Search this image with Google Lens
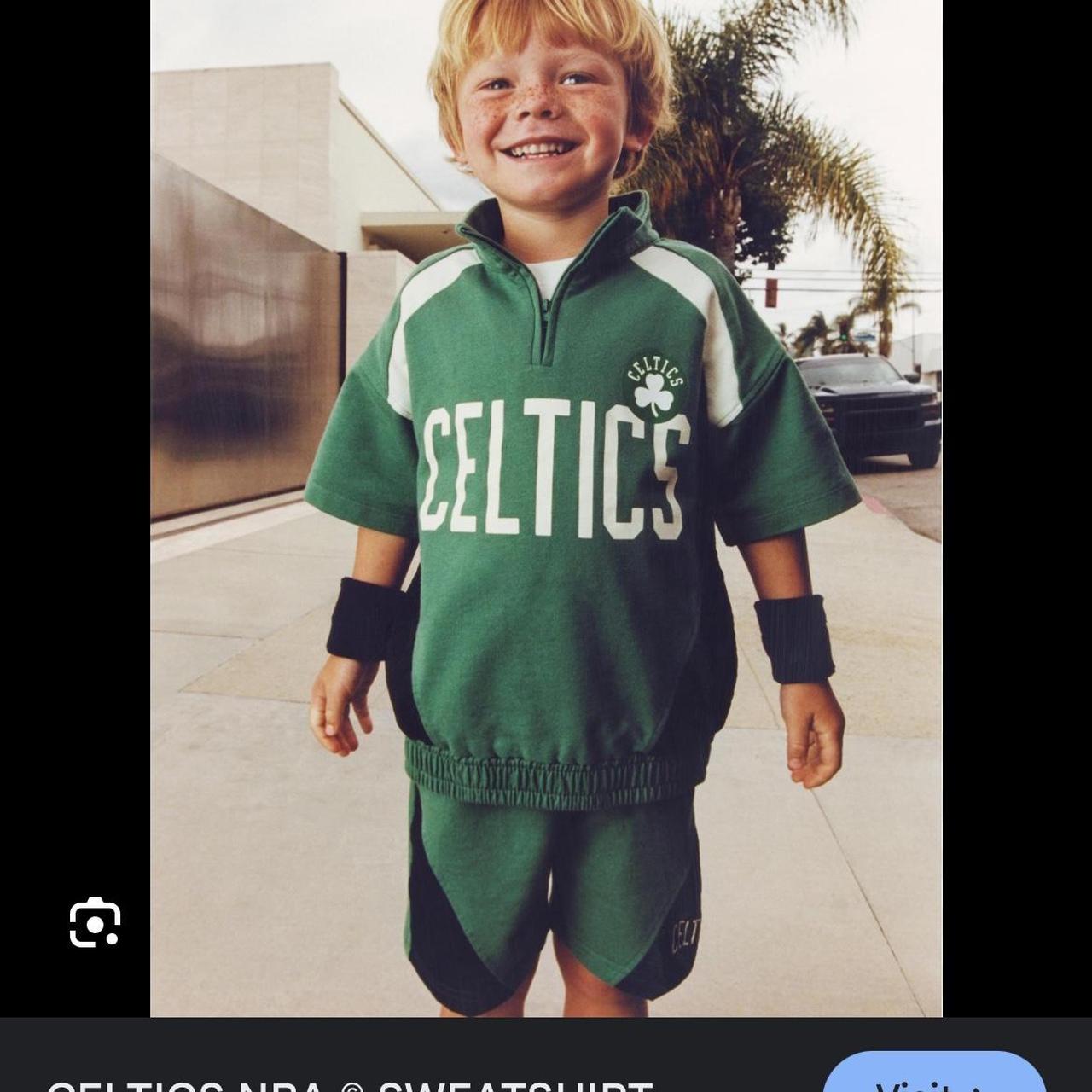Viewport: 1092px width, 1092px height. point(95,922)
